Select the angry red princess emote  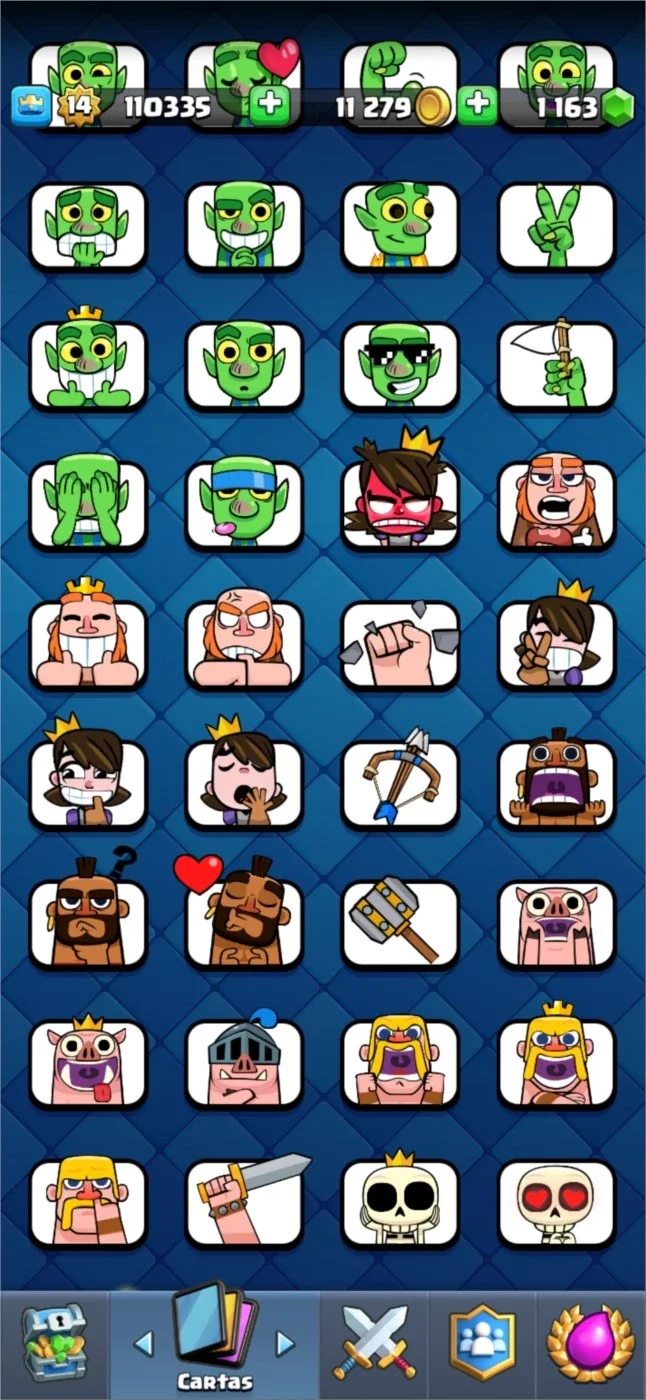pos(400,496)
